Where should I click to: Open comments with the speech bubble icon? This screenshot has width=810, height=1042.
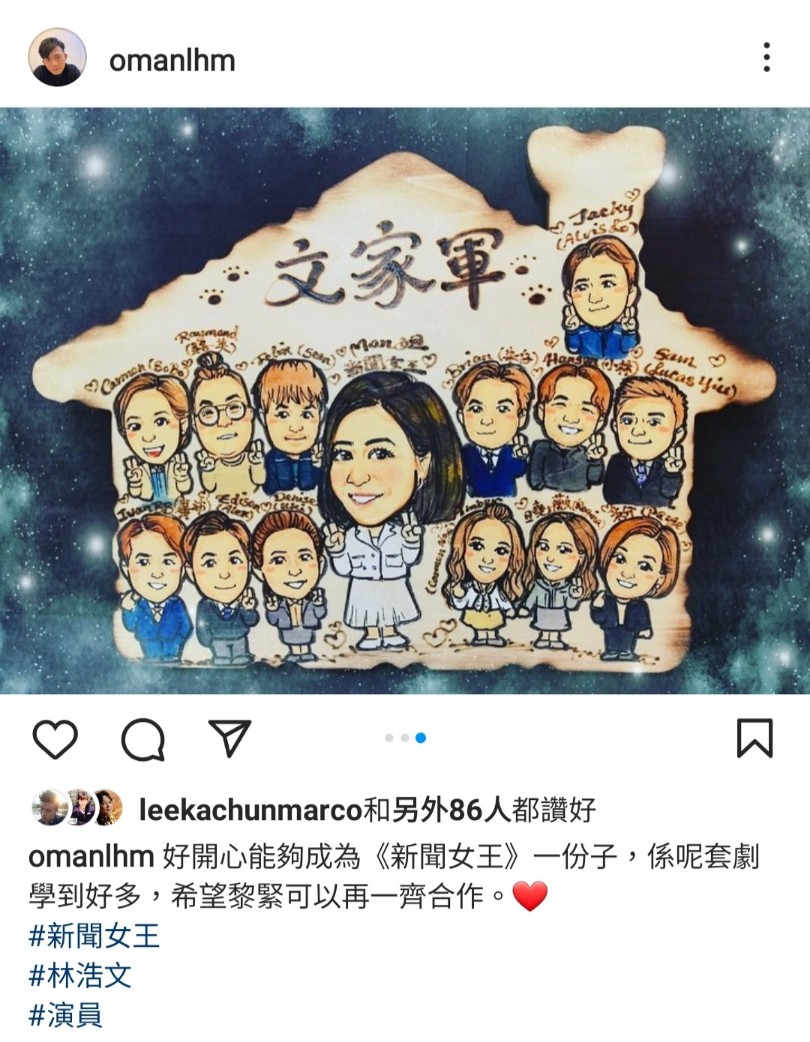click(x=143, y=739)
